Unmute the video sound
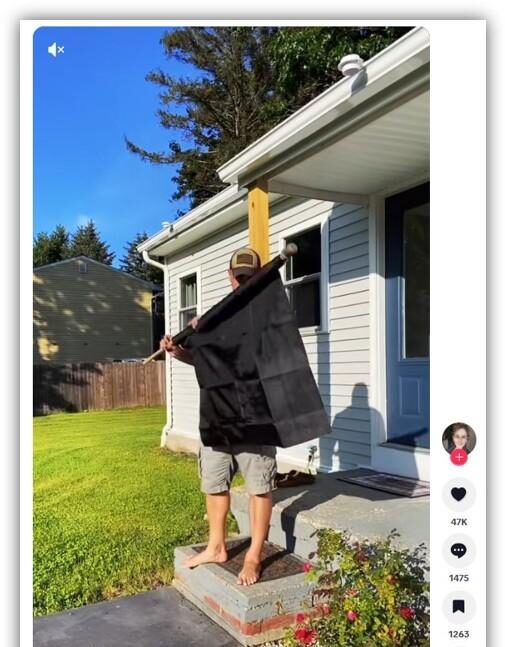 tap(56, 50)
